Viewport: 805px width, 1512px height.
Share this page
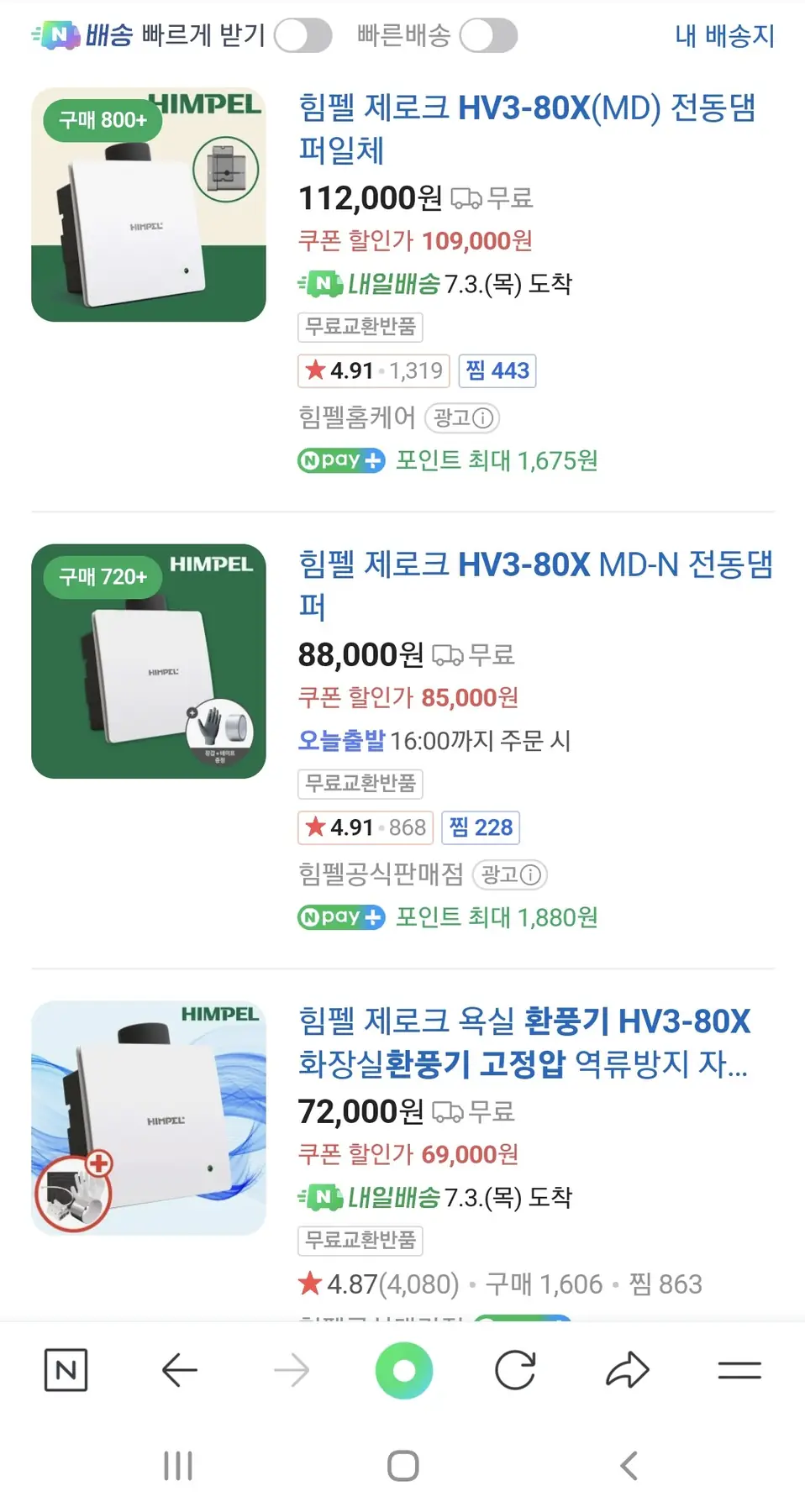(628, 1370)
